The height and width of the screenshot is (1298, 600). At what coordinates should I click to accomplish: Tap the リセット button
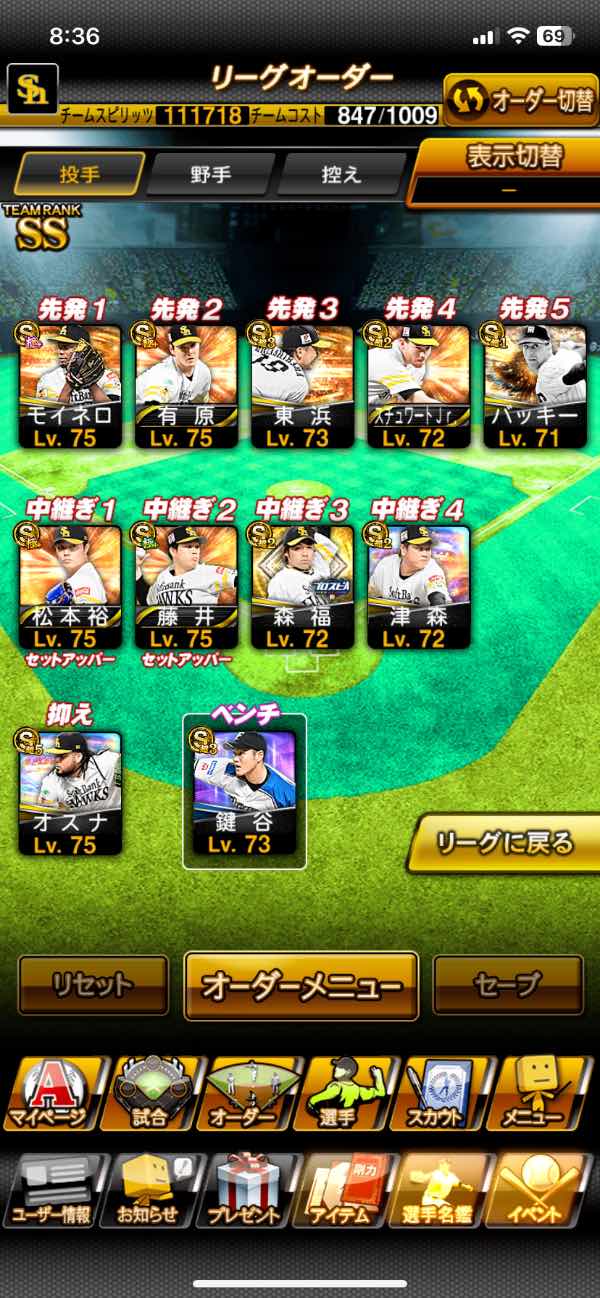click(x=93, y=985)
